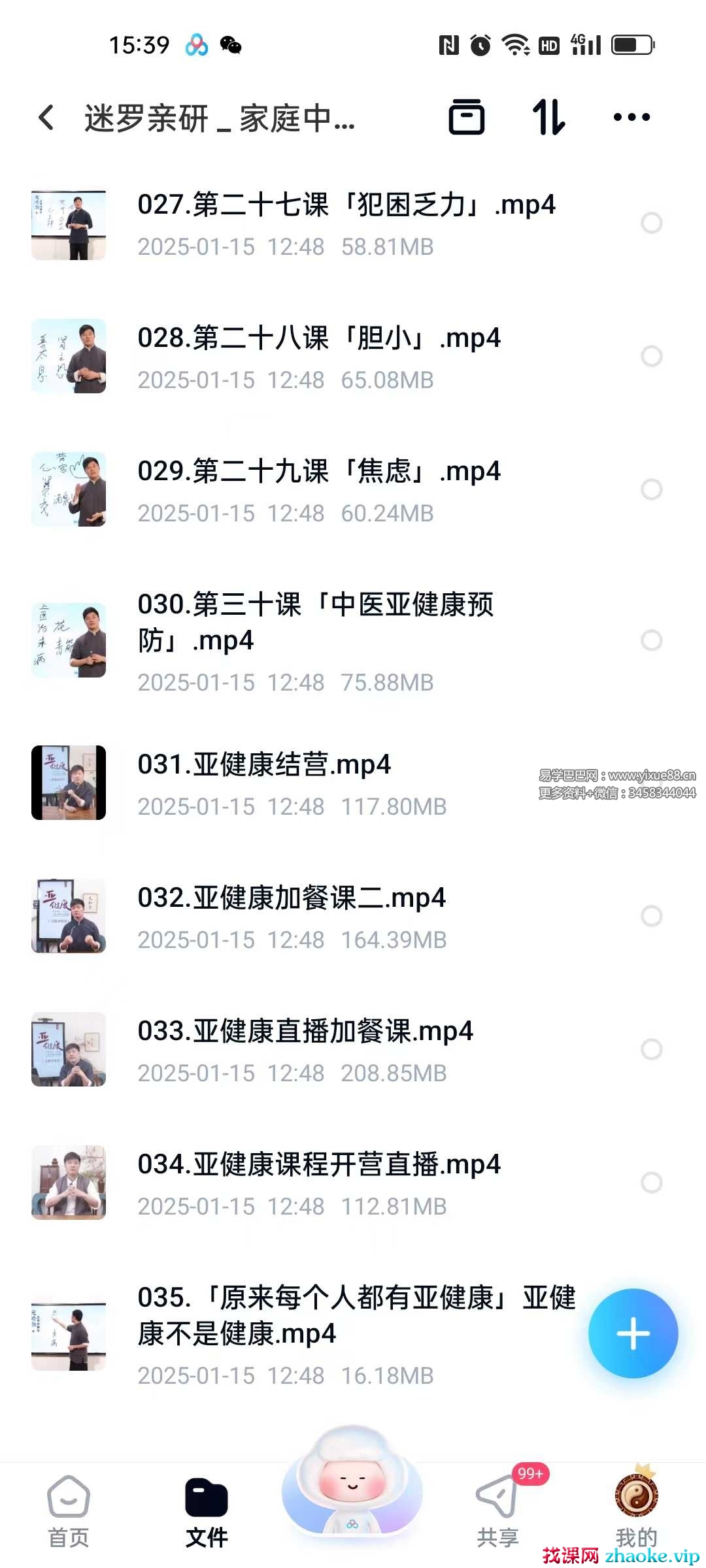Open the sort order options
Viewport: 706px width, 1568px height.
click(x=548, y=118)
